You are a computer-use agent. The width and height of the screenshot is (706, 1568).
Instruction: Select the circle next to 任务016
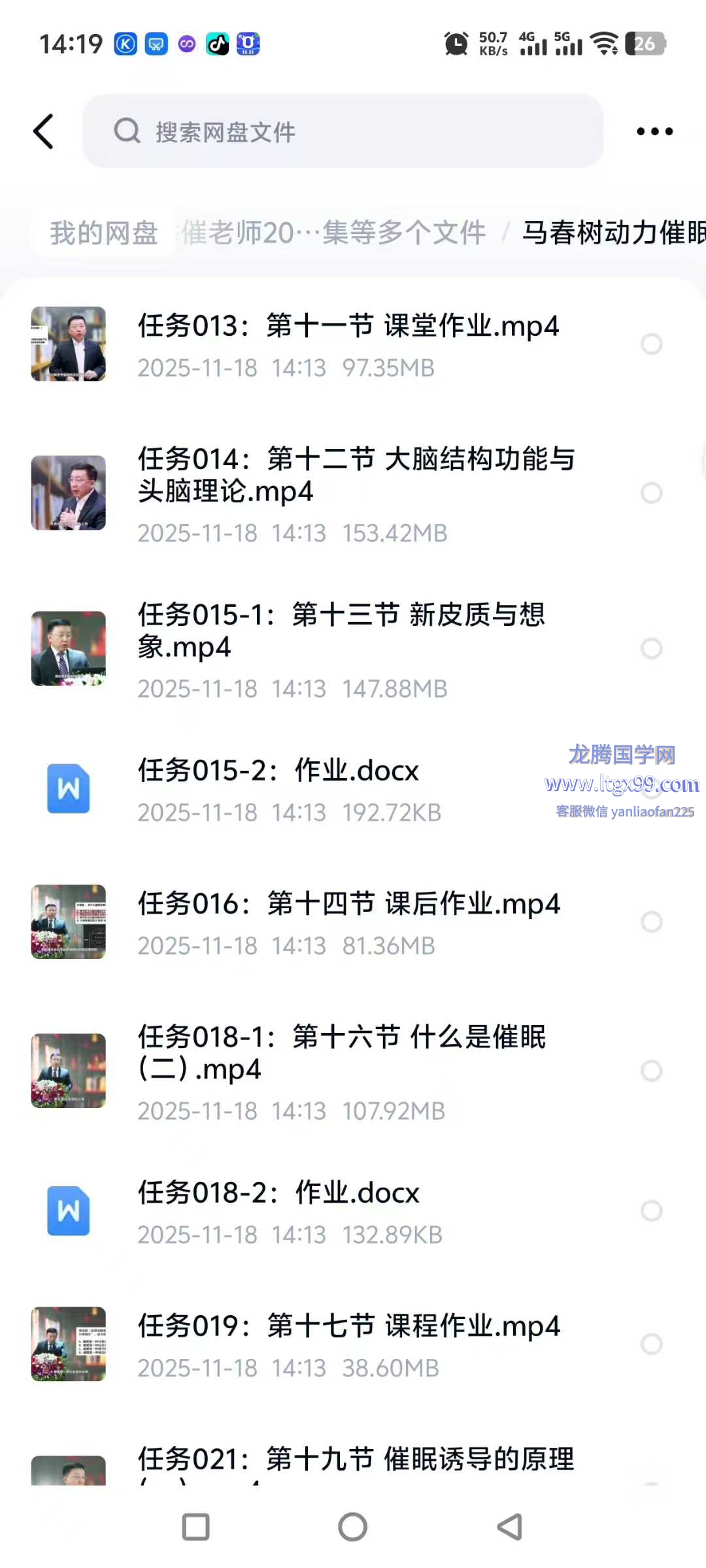pyautogui.click(x=651, y=922)
